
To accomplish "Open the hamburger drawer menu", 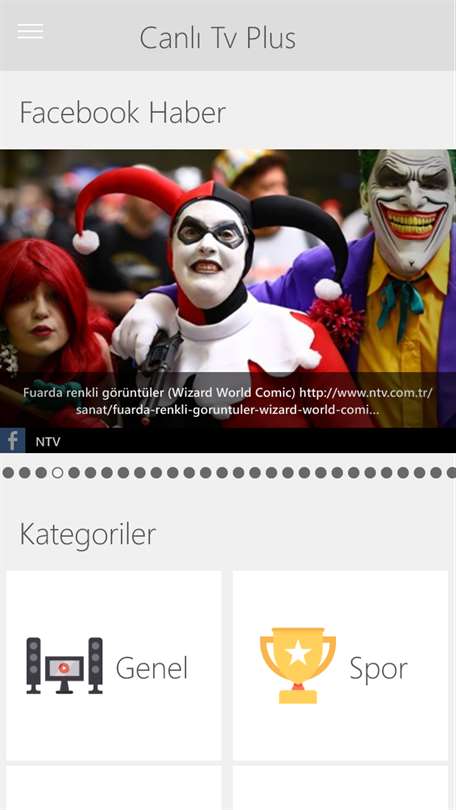I will (x=30, y=32).
